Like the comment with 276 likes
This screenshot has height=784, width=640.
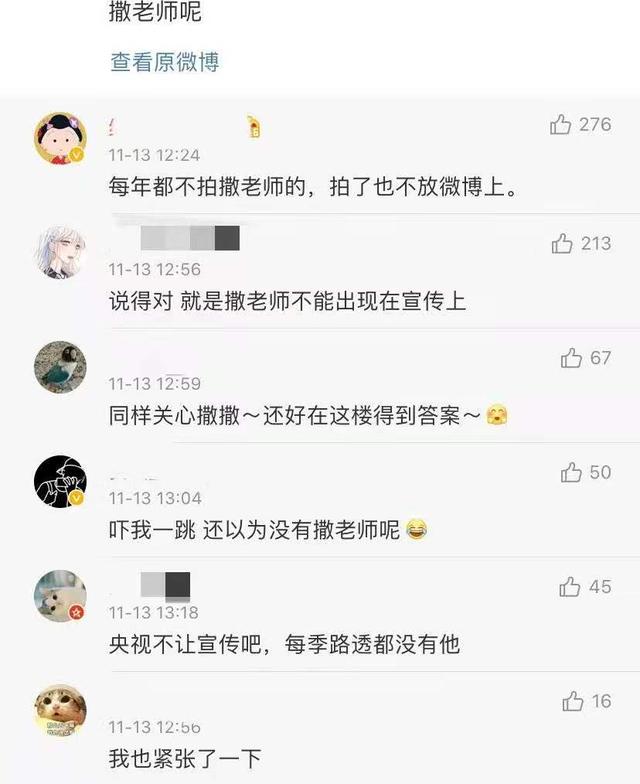pyautogui.click(x=561, y=125)
